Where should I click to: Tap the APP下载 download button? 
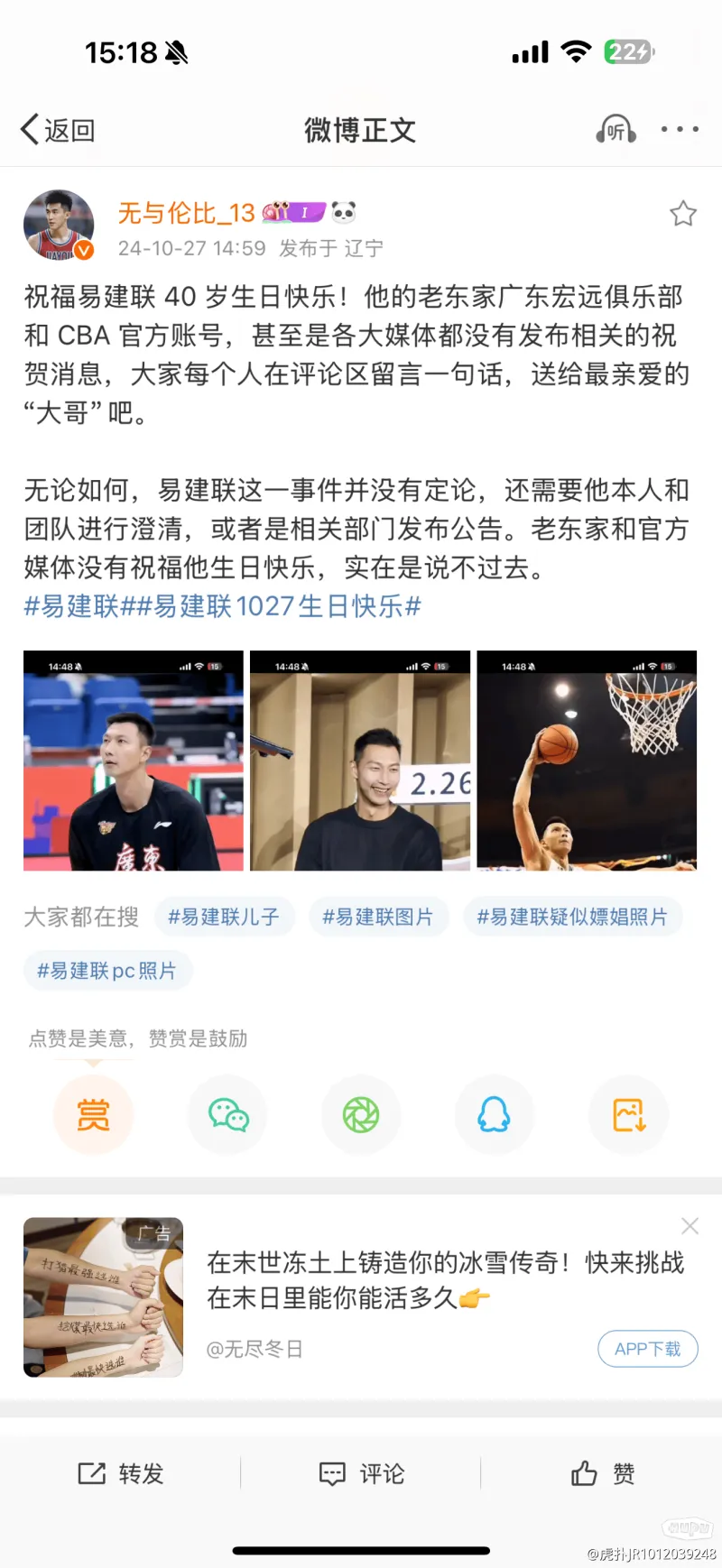click(647, 1349)
